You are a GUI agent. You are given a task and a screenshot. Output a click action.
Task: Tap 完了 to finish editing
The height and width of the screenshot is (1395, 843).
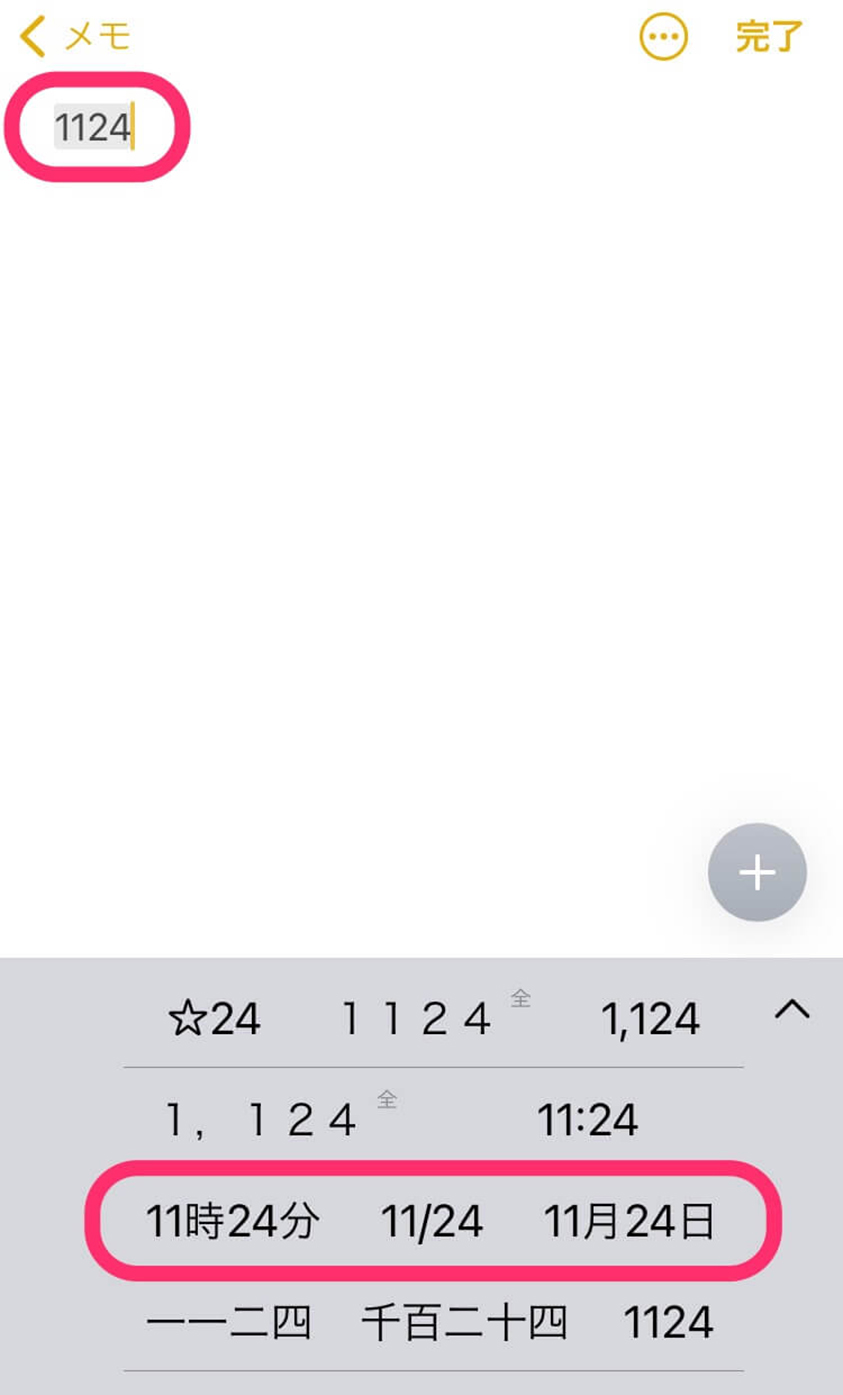pos(769,37)
